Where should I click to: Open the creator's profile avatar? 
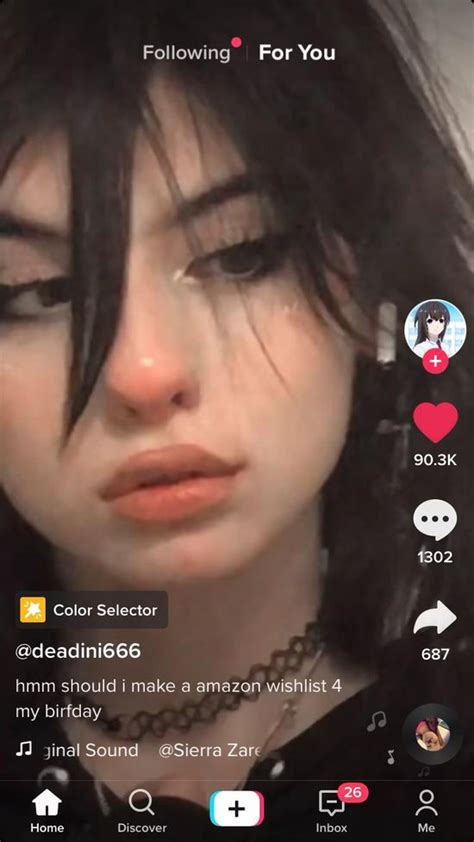tap(435, 329)
